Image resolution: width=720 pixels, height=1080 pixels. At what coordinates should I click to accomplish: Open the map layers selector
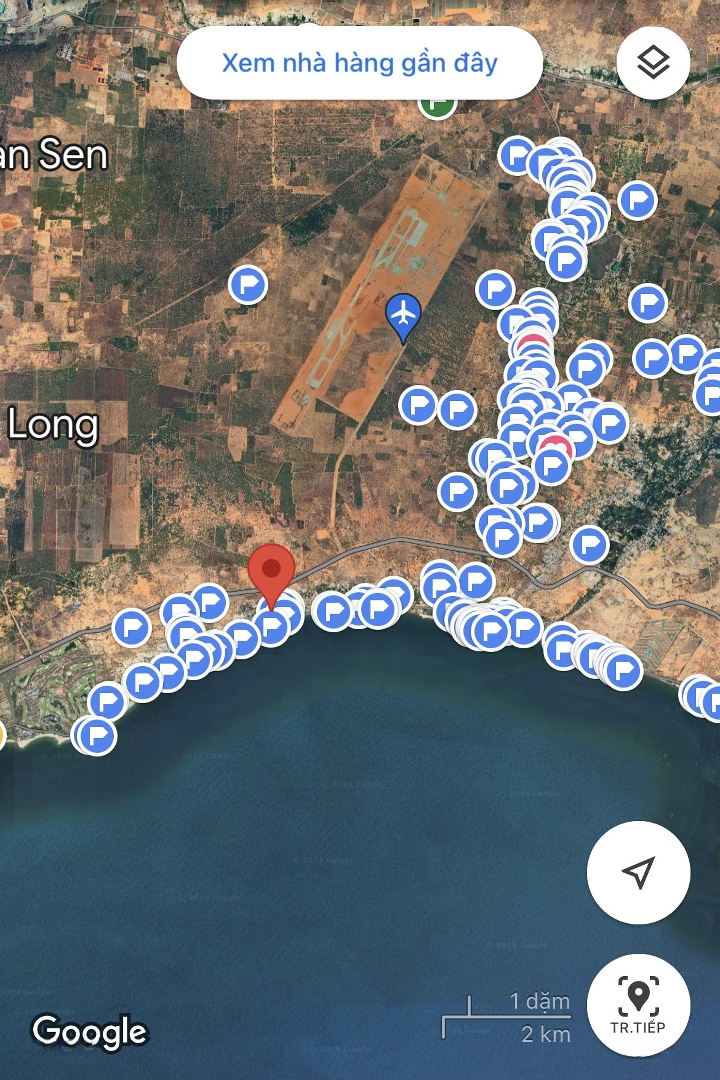click(x=653, y=63)
